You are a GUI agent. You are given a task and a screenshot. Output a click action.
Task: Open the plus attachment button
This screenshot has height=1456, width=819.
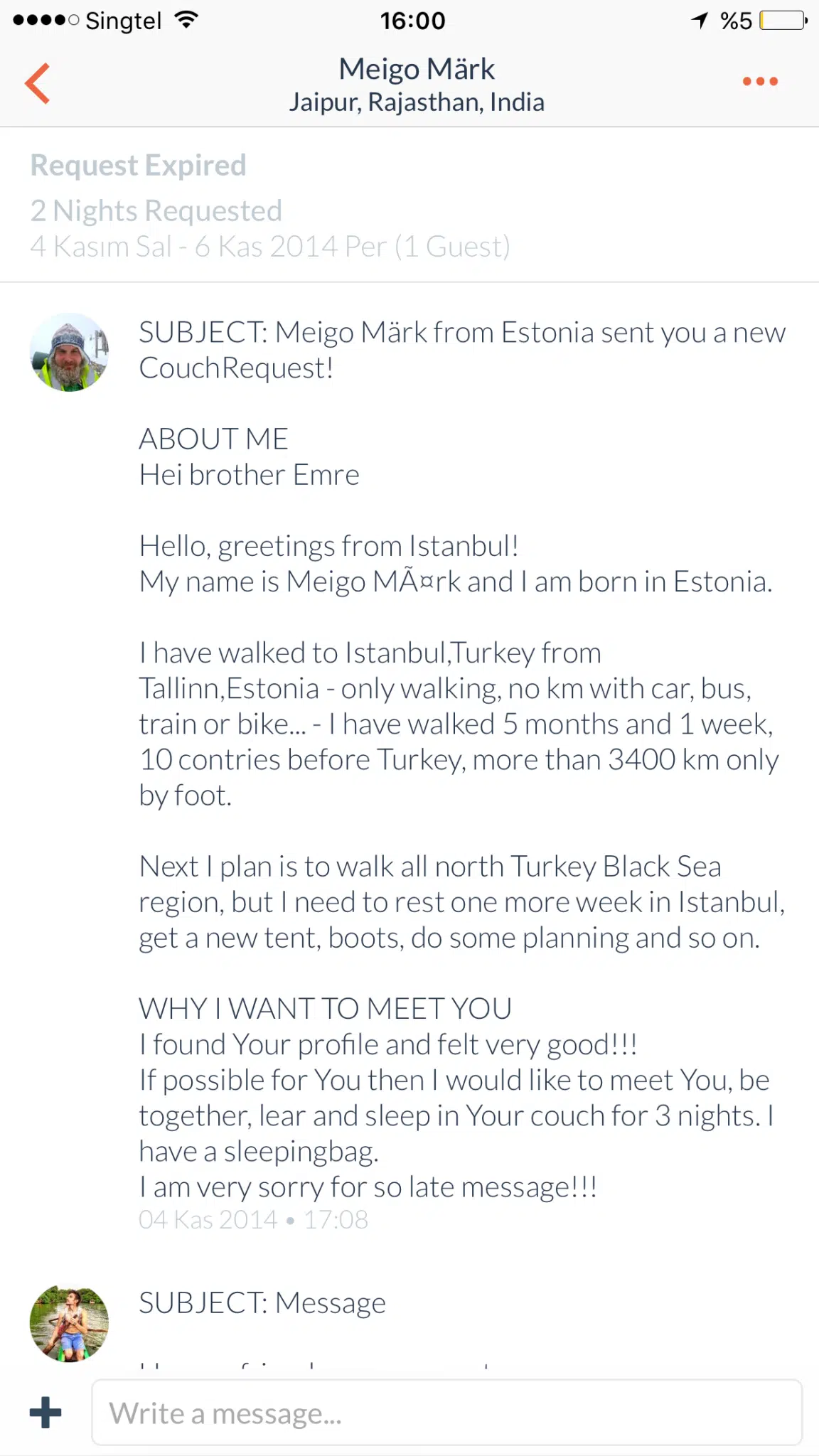(x=45, y=1412)
